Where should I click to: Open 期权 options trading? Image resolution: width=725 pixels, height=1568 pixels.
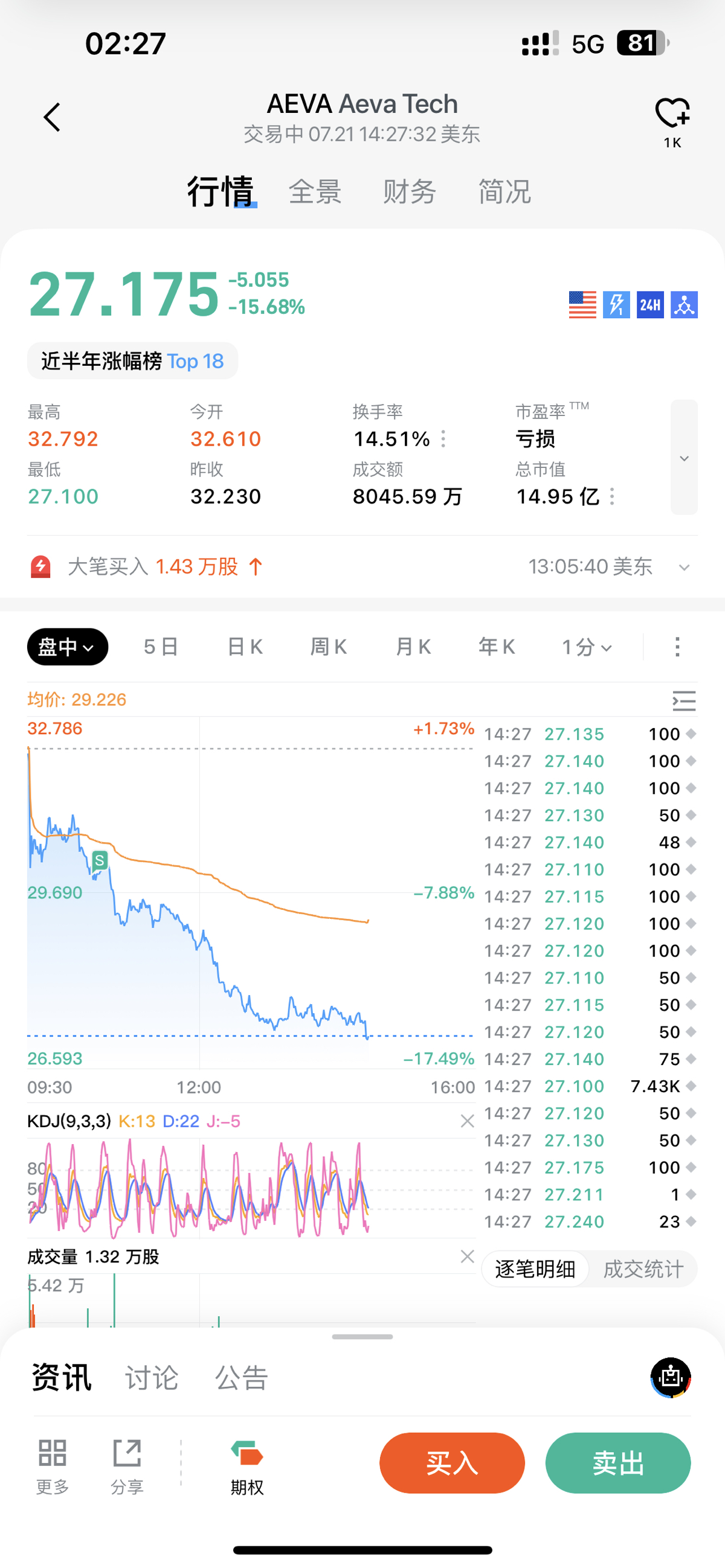pyautogui.click(x=246, y=1468)
